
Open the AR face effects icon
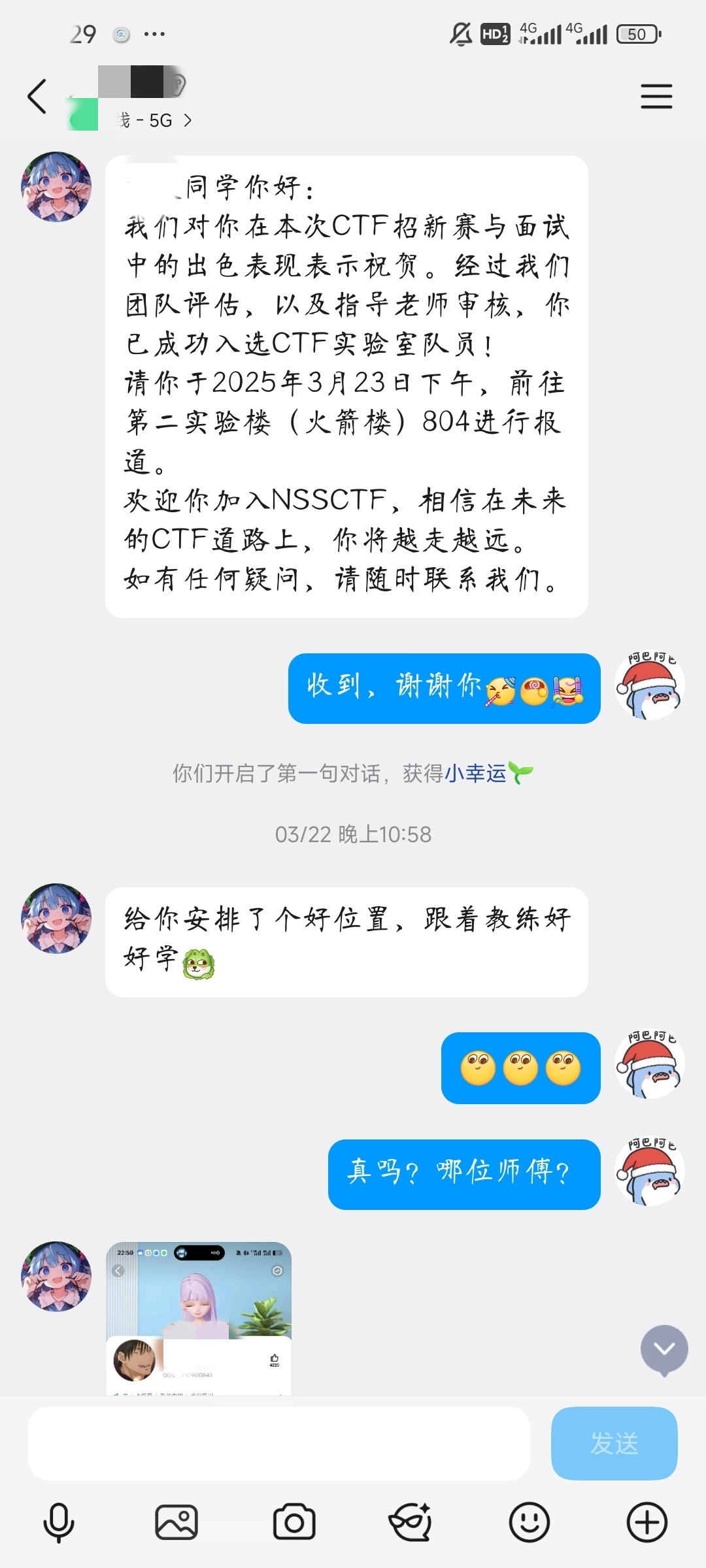coord(411,1522)
